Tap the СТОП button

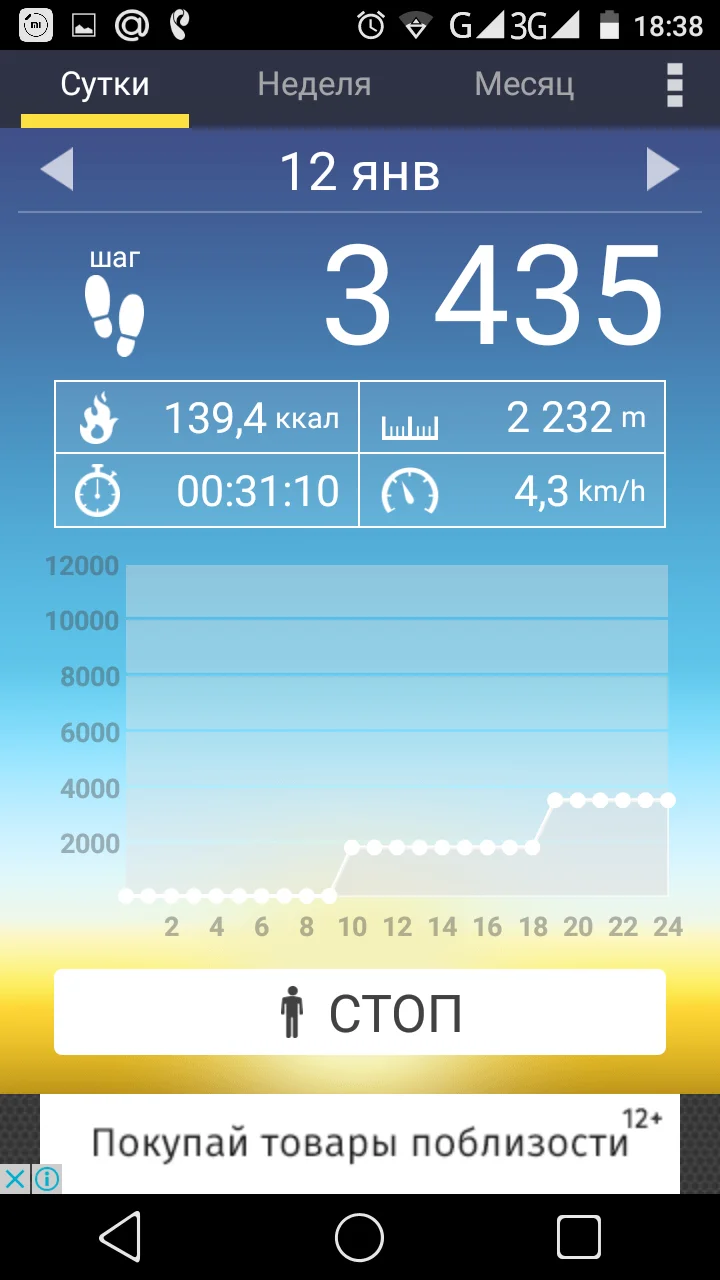(x=360, y=1012)
